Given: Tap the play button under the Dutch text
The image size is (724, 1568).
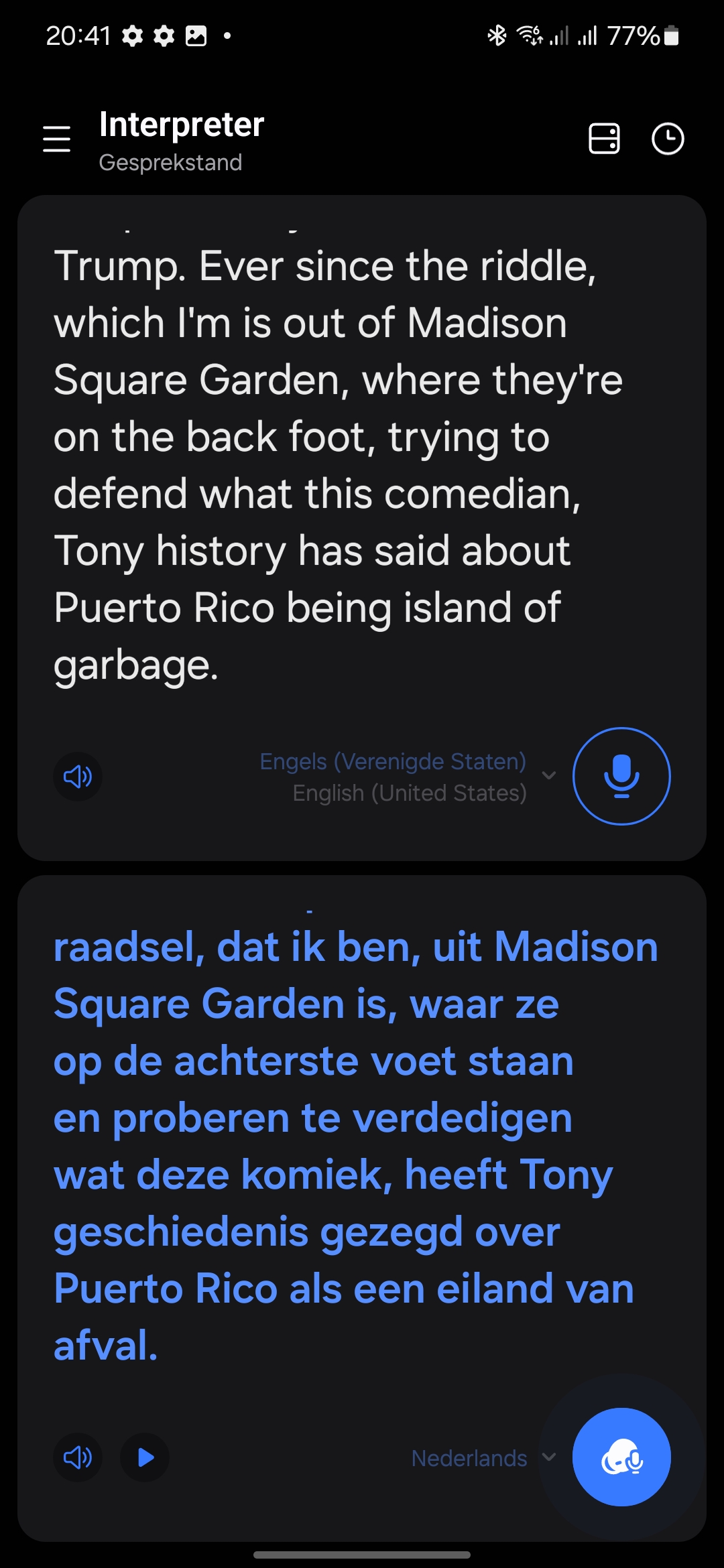Looking at the screenshot, I should (x=145, y=1457).
